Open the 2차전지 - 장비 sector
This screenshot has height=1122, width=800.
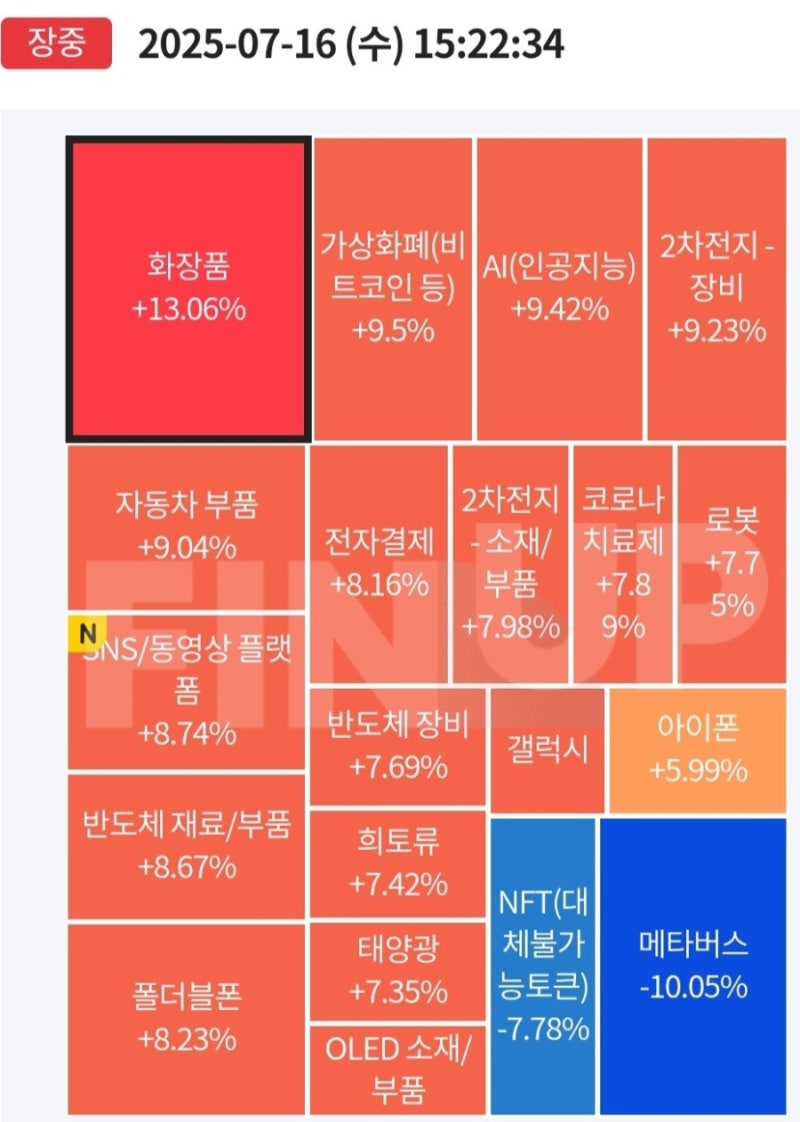[x=720, y=288]
